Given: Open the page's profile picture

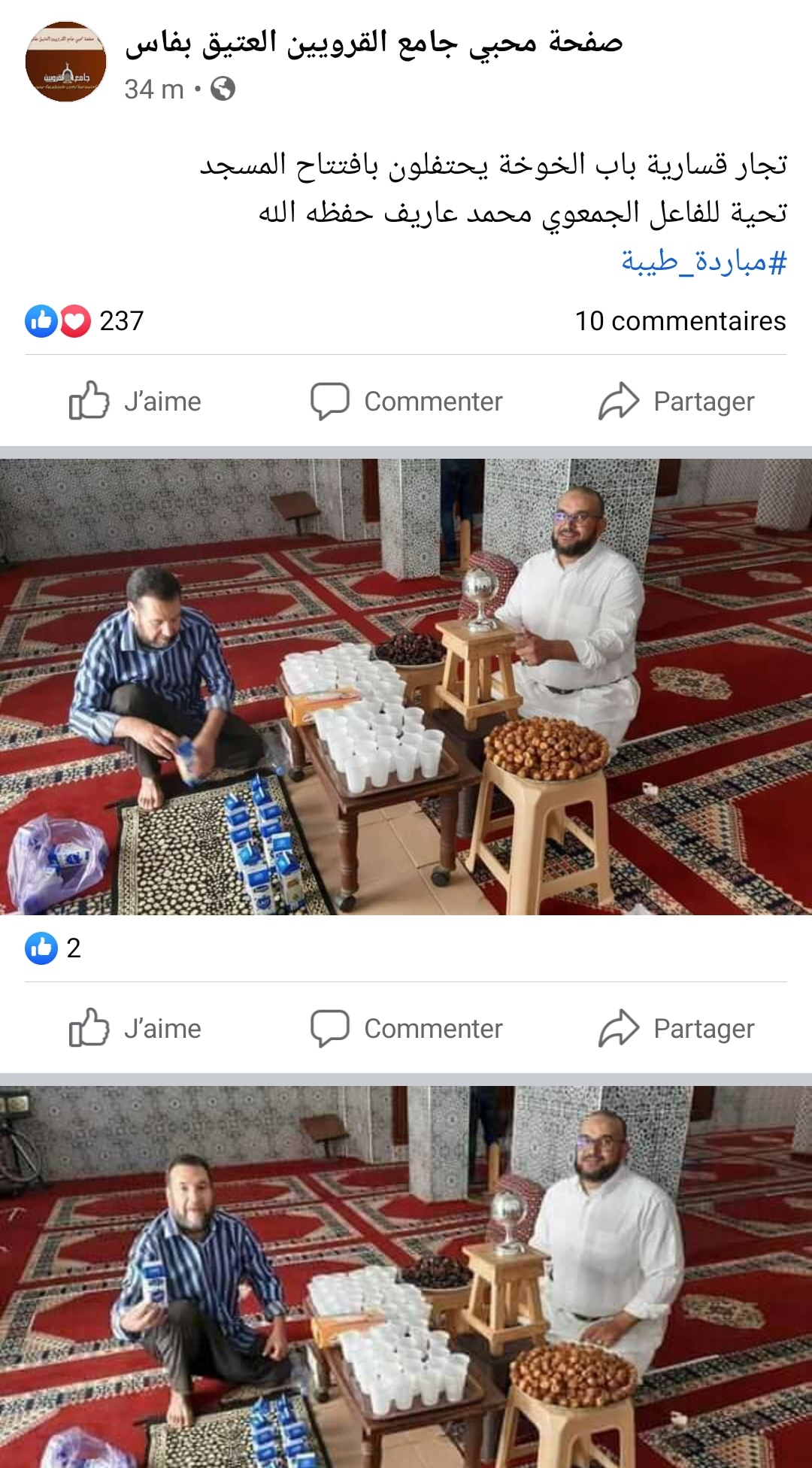Looking at the screenshot, I should [x=66, y=62].
